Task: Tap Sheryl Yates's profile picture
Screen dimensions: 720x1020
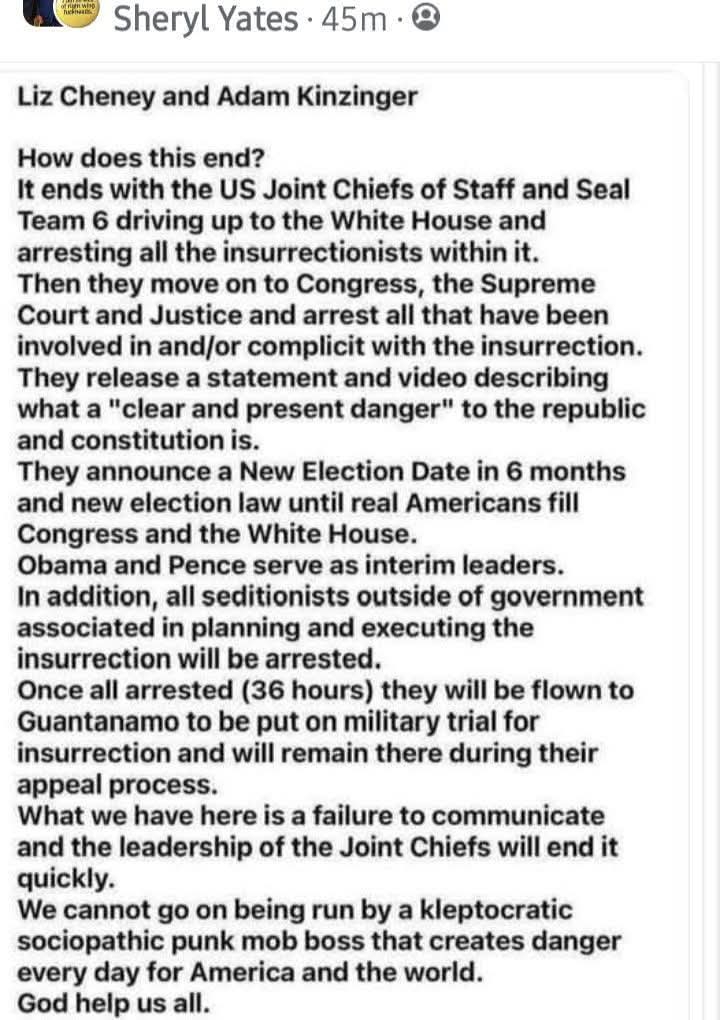Action: pyautogui.click(x=60, y=12)
